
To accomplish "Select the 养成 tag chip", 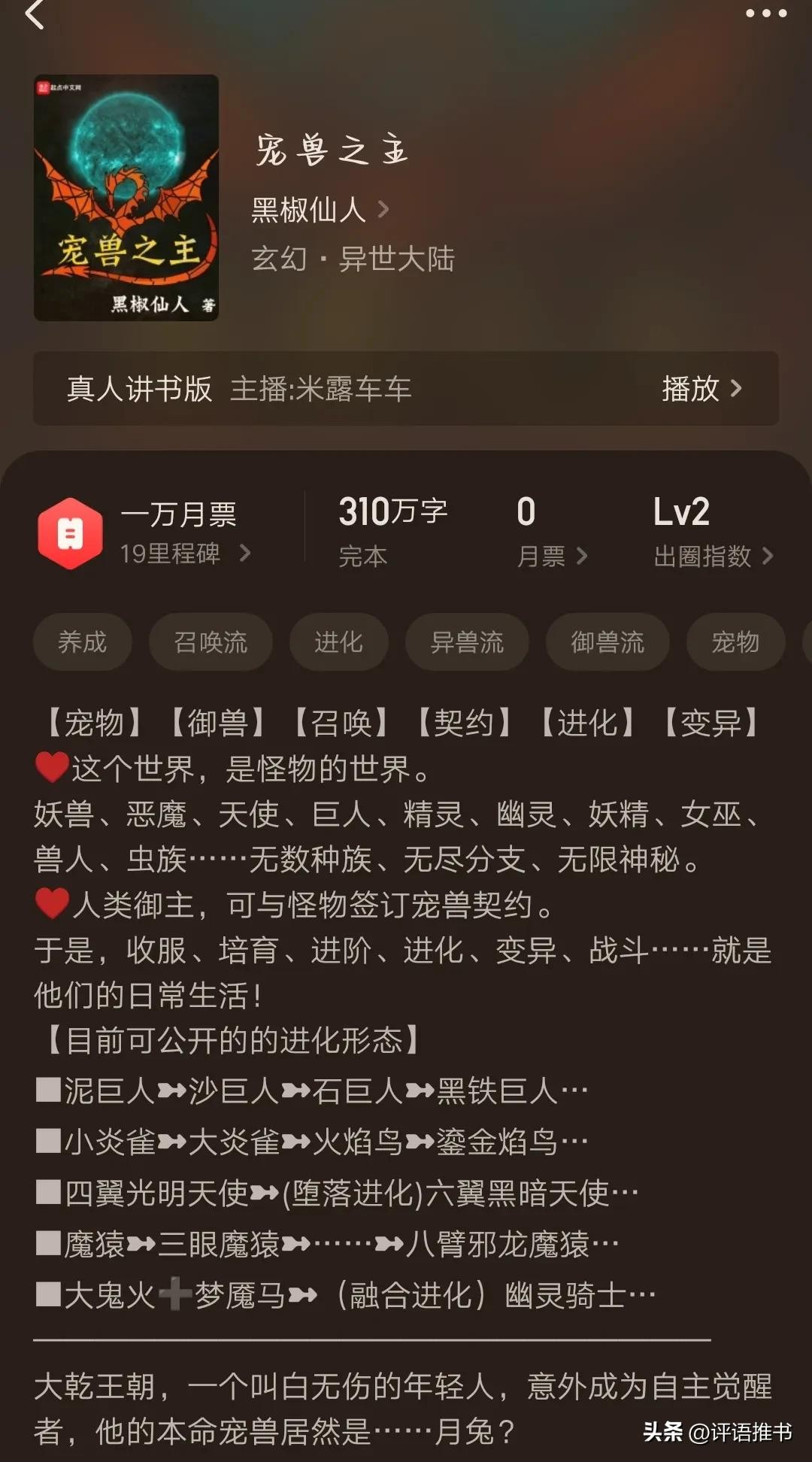I will tap(83, 642).
